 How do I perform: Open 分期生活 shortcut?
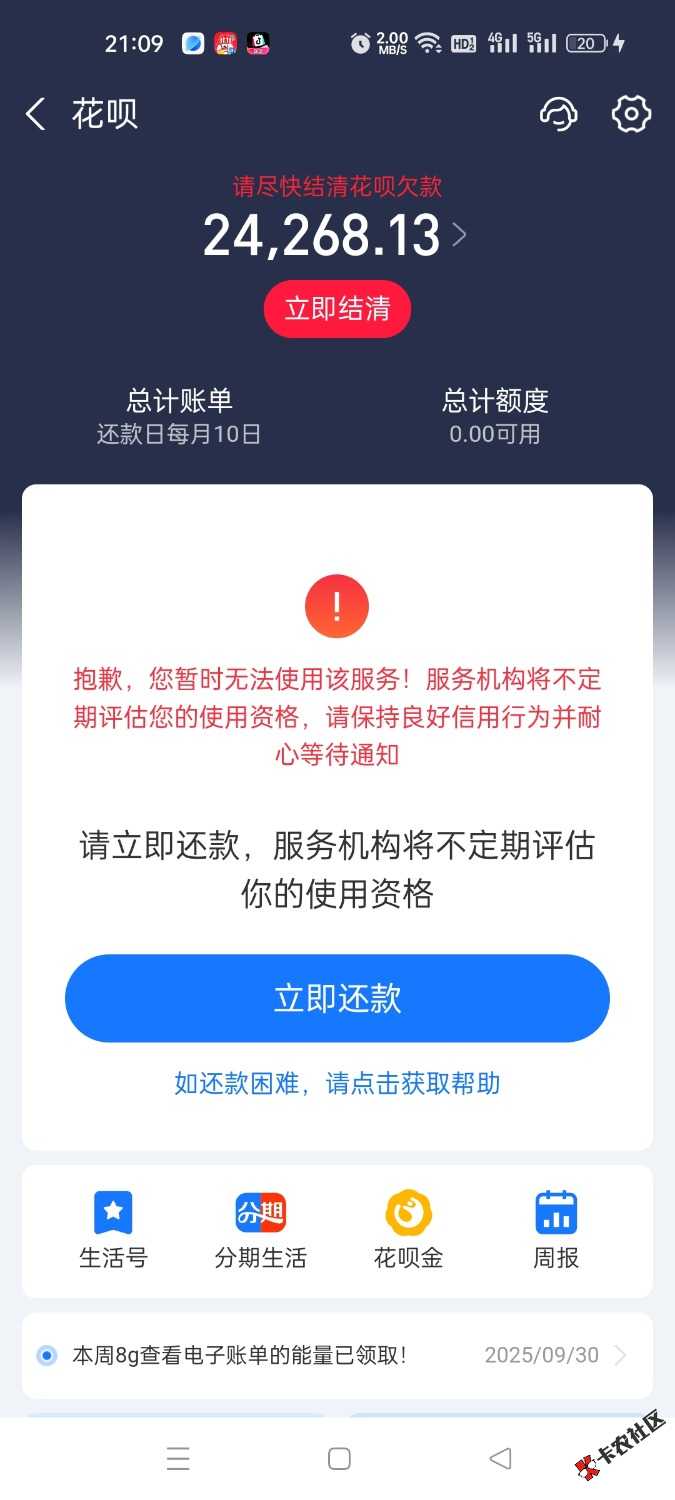point(260,1230)
